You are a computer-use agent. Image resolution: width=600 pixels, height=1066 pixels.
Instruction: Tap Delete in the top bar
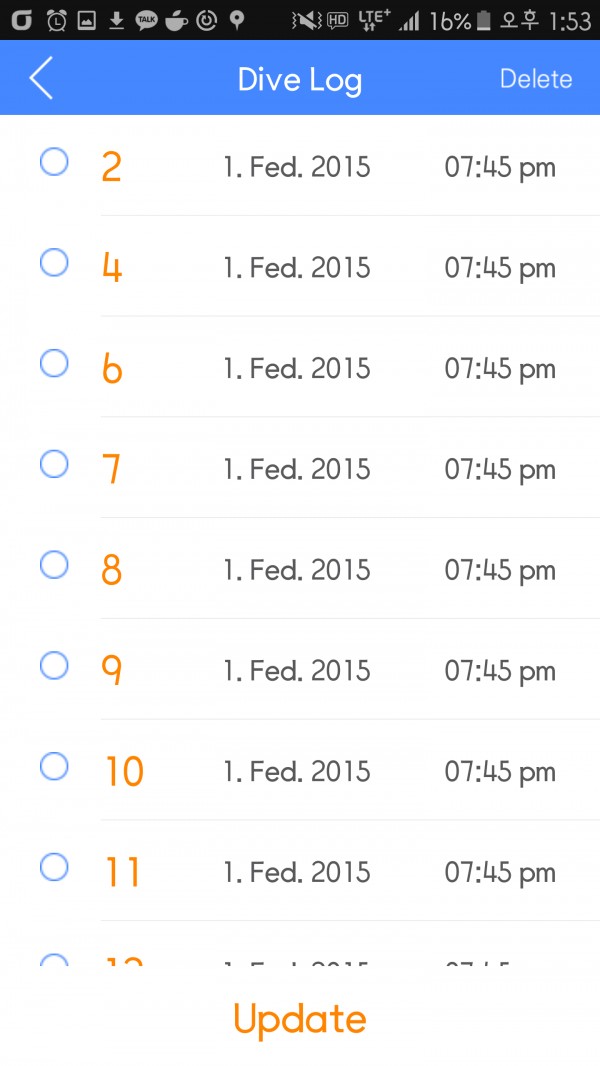(535, 79)
